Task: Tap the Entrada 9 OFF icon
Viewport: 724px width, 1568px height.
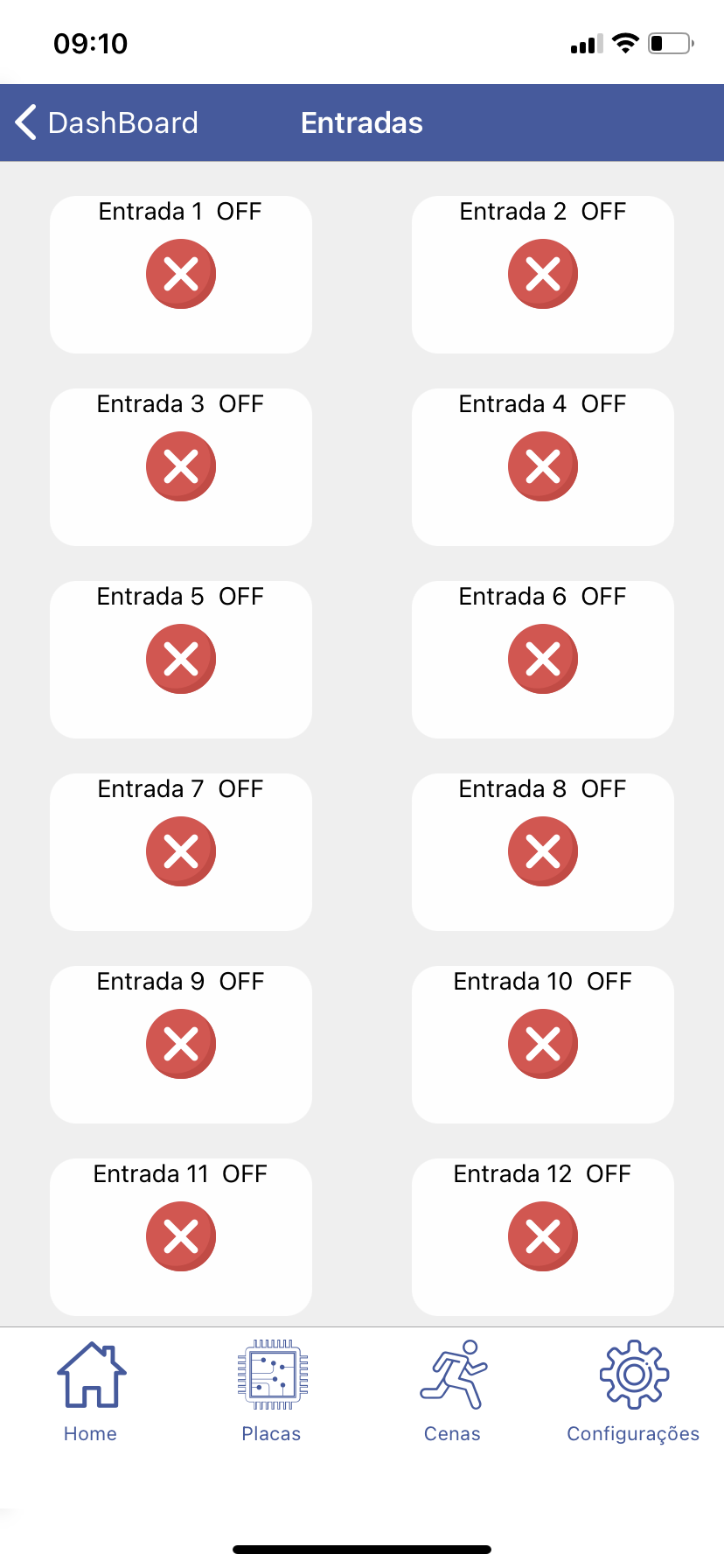Action: 181,1044
